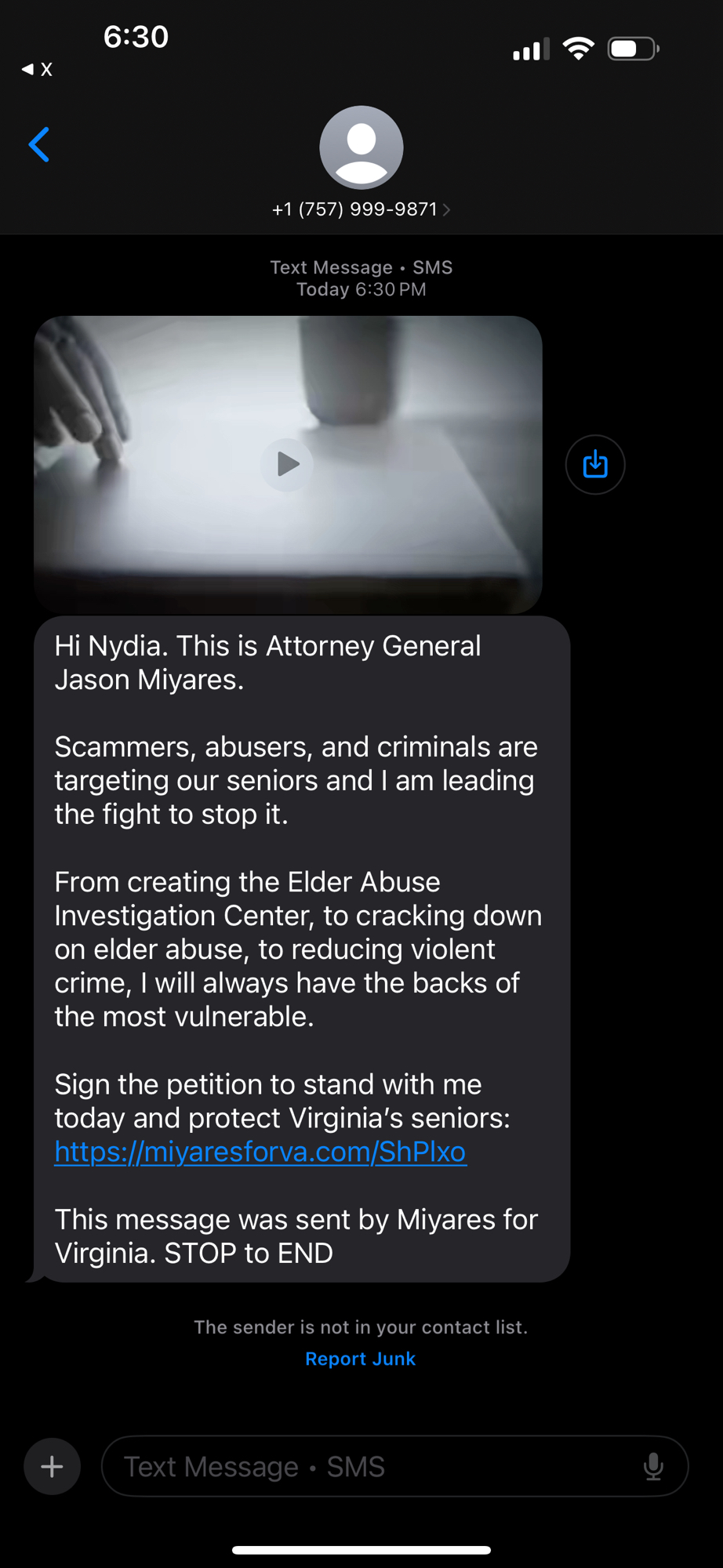
Task: Start voice dictation with the microphone
Action: coord(653,1466)
